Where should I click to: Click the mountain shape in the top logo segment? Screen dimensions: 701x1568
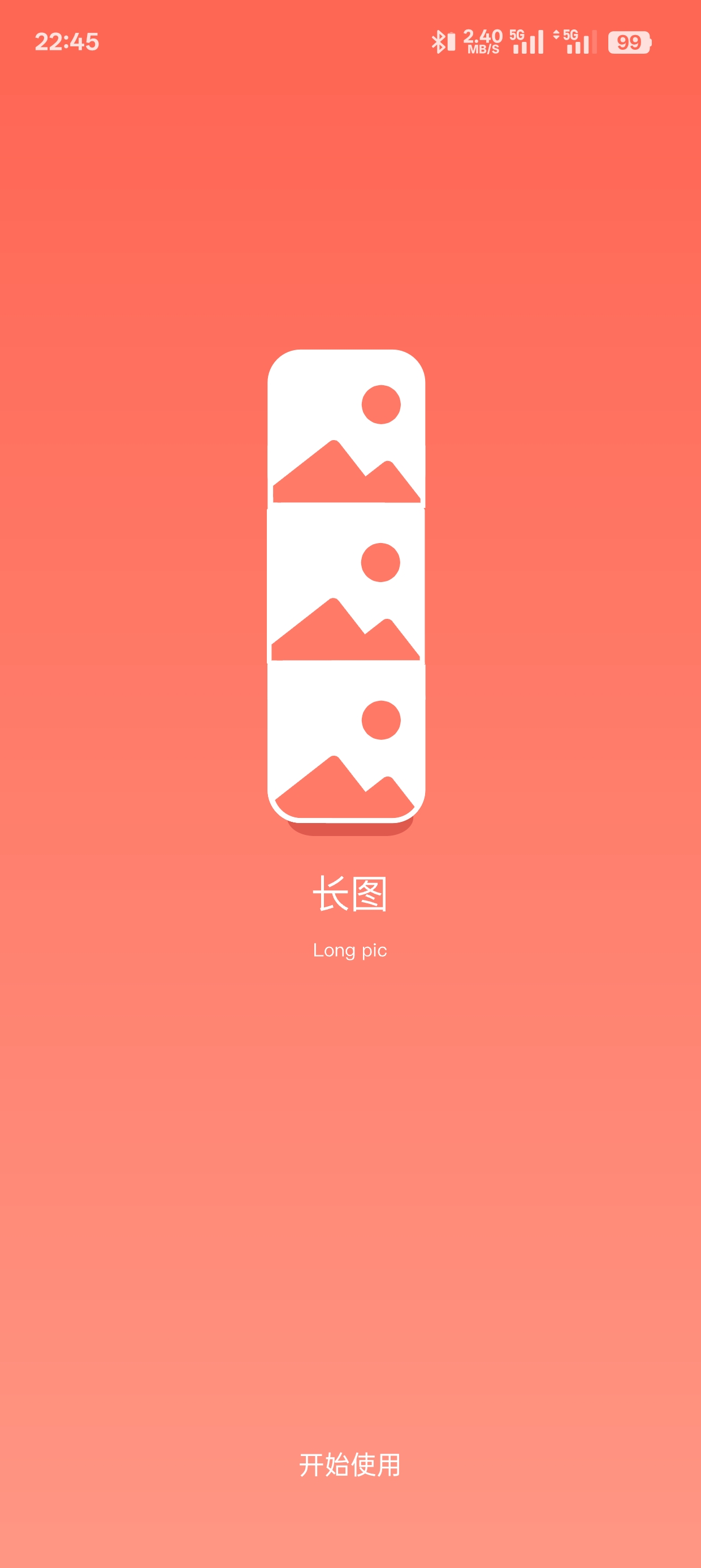[347, 472]
